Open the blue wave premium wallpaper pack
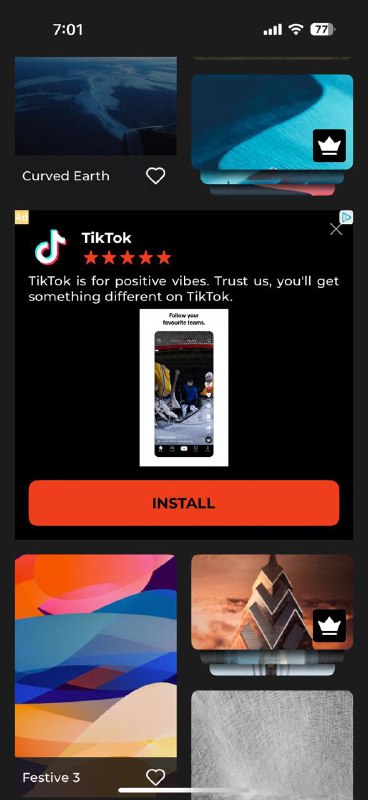Viewport: 368px width, 800px height. [272, 122]
